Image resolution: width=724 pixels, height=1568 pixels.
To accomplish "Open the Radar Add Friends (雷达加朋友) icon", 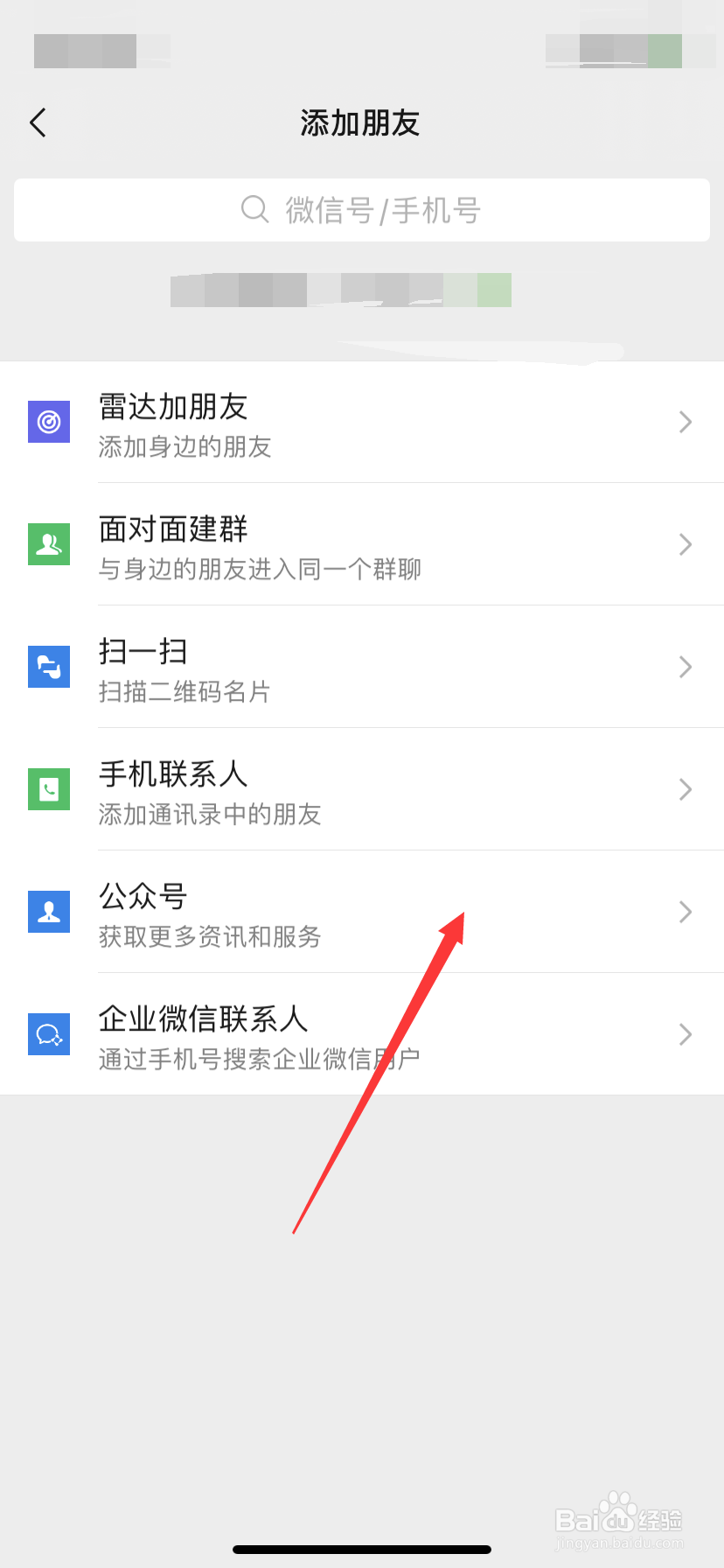I will pyautogui.click(x=48, y=422).
